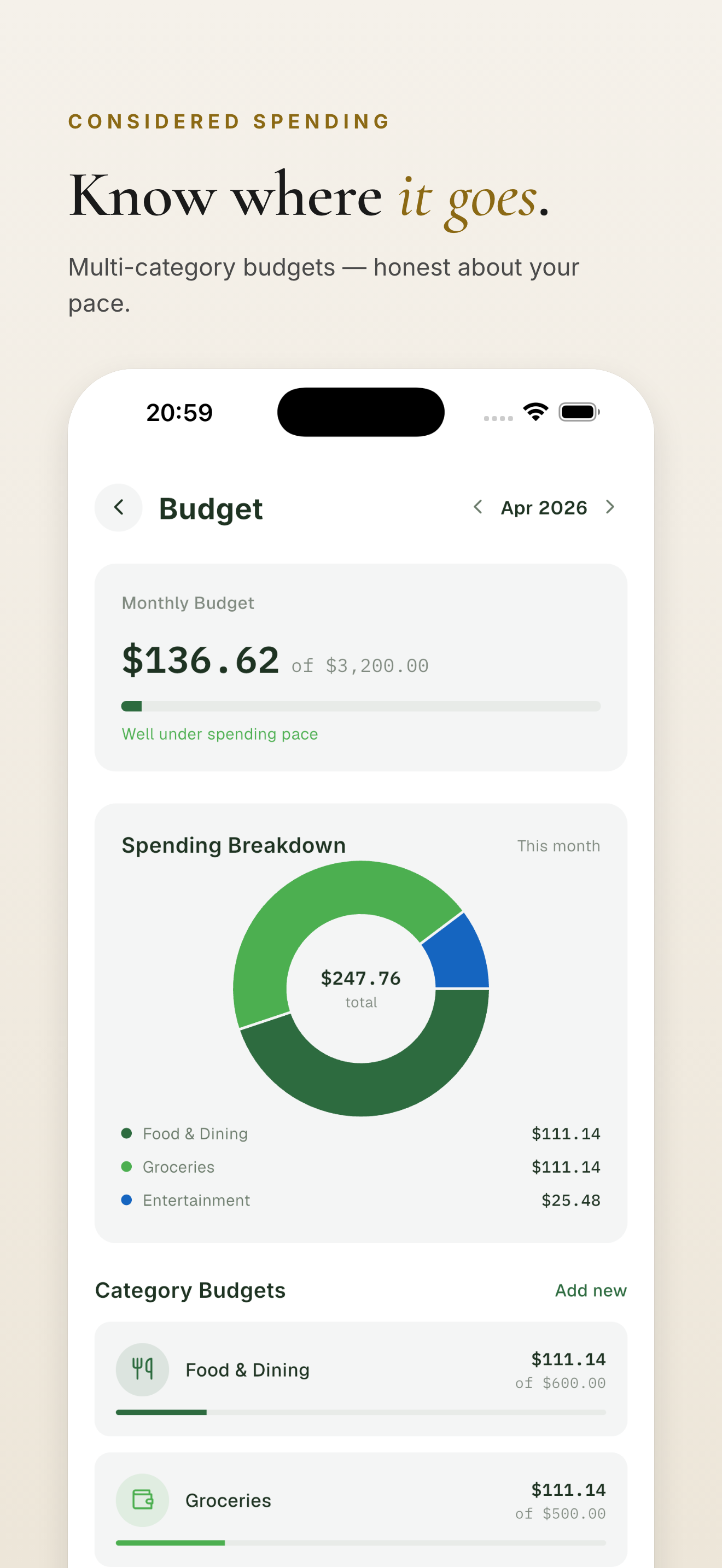Tap the back arrow beside Budget

coord(119,507)
